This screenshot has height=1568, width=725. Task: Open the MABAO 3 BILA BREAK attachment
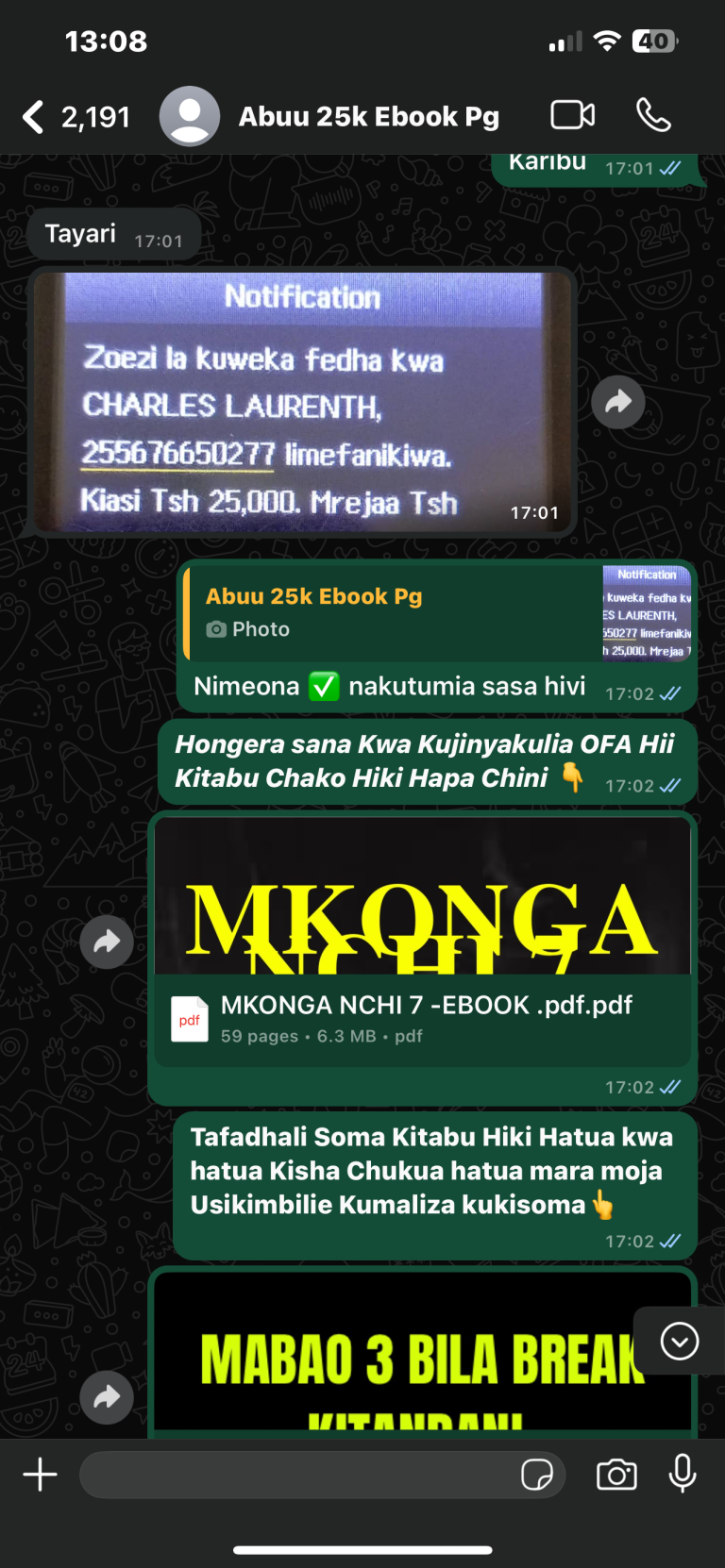click(x=423, y=1359)
